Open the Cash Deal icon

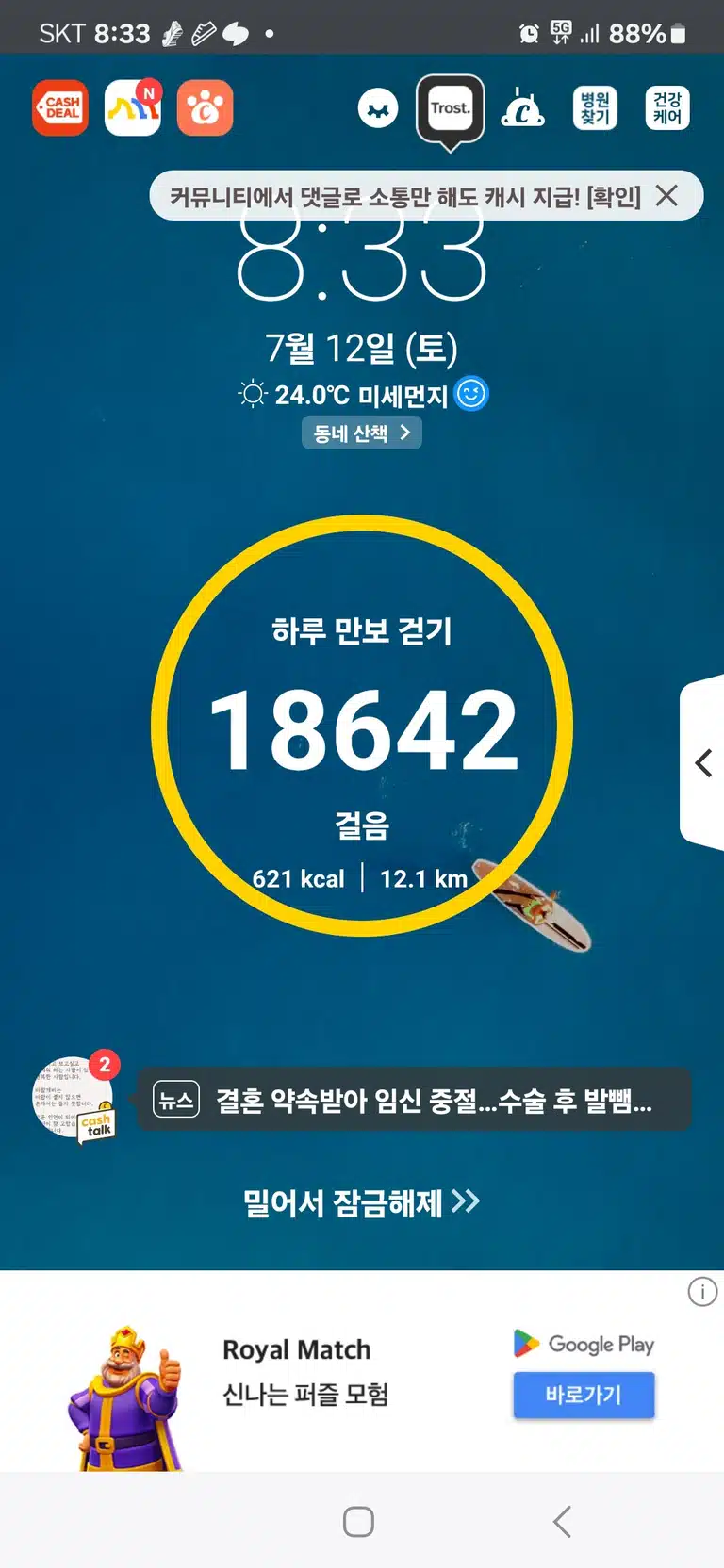[x=60, y=108]
